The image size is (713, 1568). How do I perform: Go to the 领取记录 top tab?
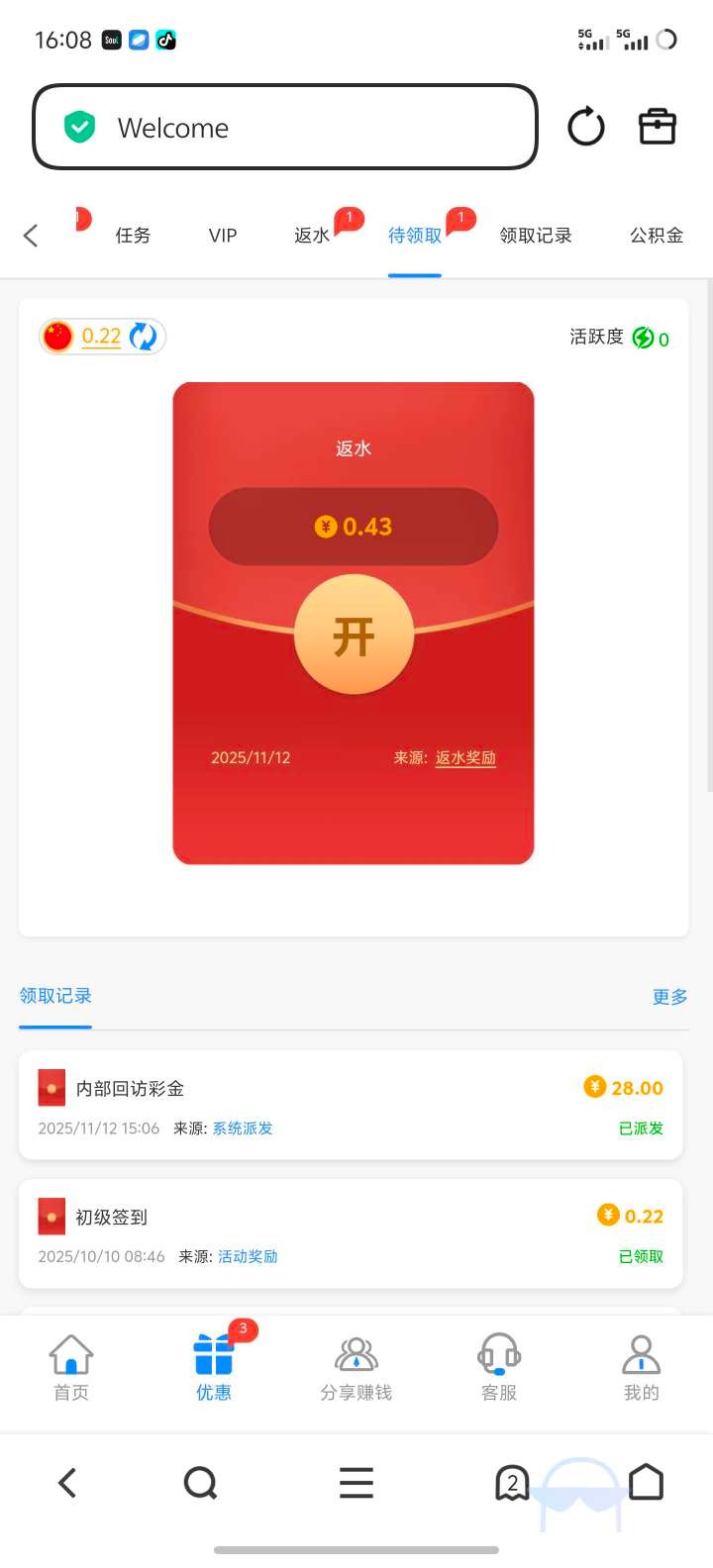536,236
